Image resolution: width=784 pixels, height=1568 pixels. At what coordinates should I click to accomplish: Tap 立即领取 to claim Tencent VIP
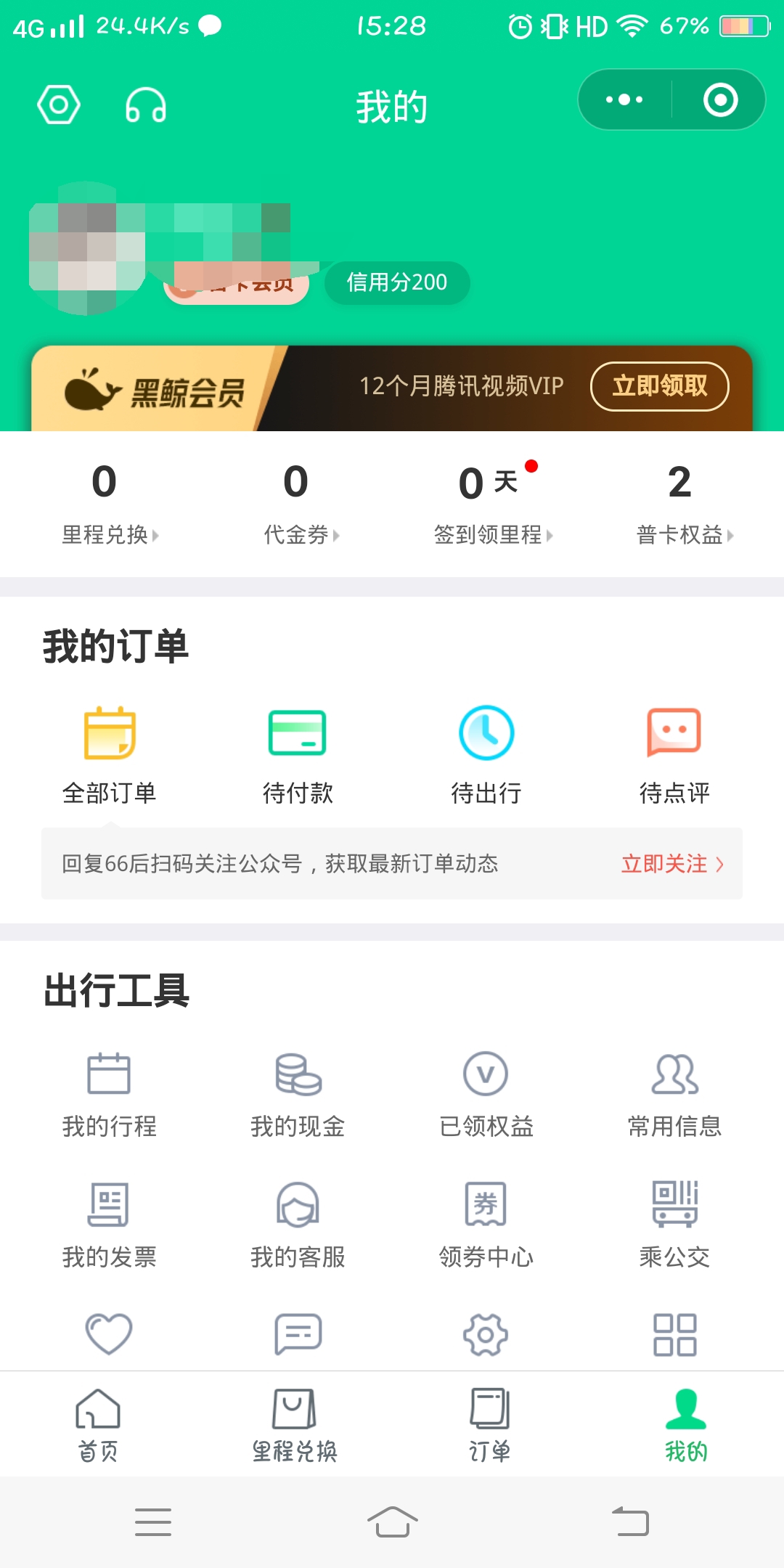(659, 387)
